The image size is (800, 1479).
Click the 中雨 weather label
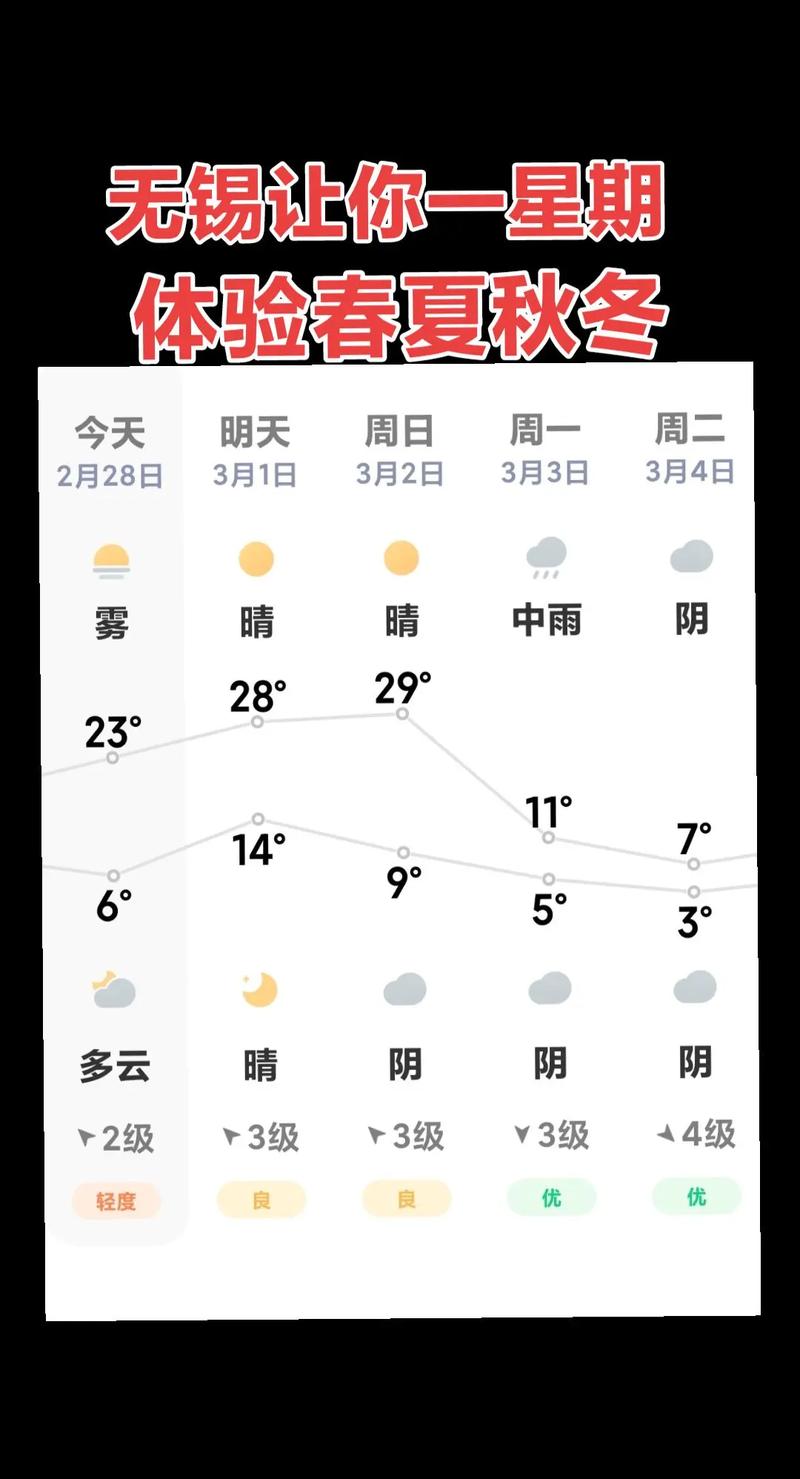[550, 621]
